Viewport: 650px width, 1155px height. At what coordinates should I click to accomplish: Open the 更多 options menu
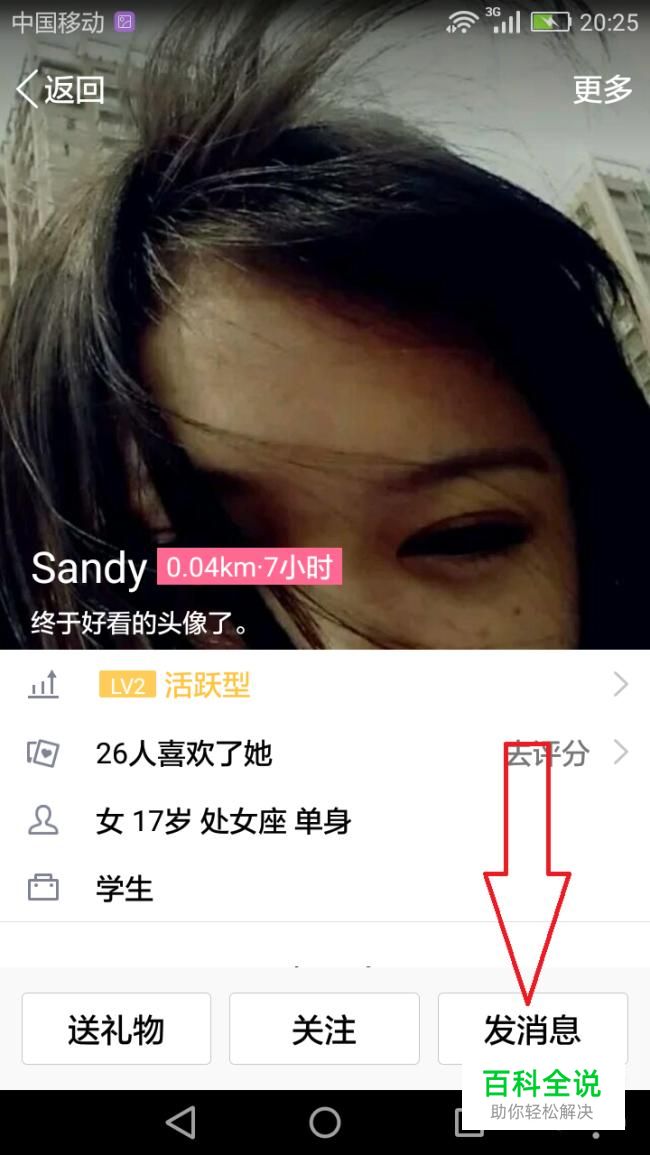[602, 89]
